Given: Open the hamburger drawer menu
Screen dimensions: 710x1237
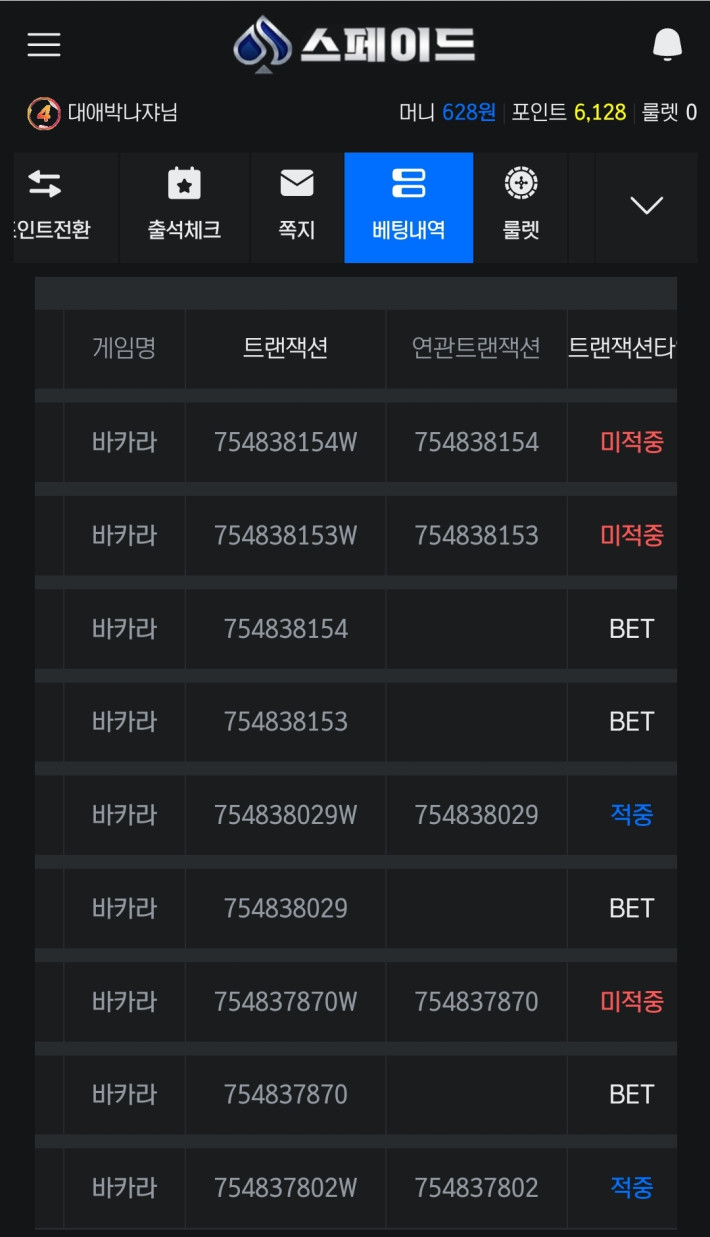Looking at the screenshot, I should [x=44, y=45].
